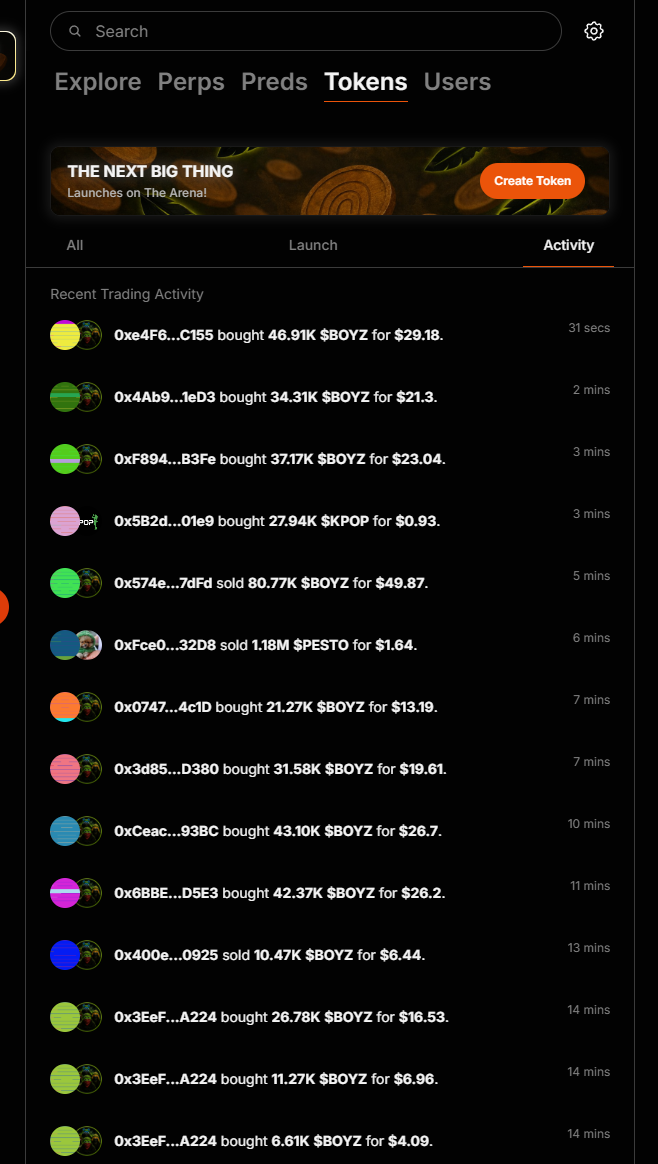Viewport: 658px width, 1164px height.
Task: Show the Launch sub-tab
Action: 313,245
